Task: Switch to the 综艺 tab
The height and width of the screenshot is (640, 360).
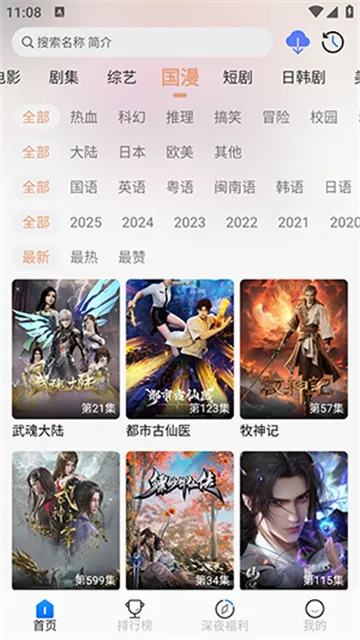Action: [x=121, y=77]
